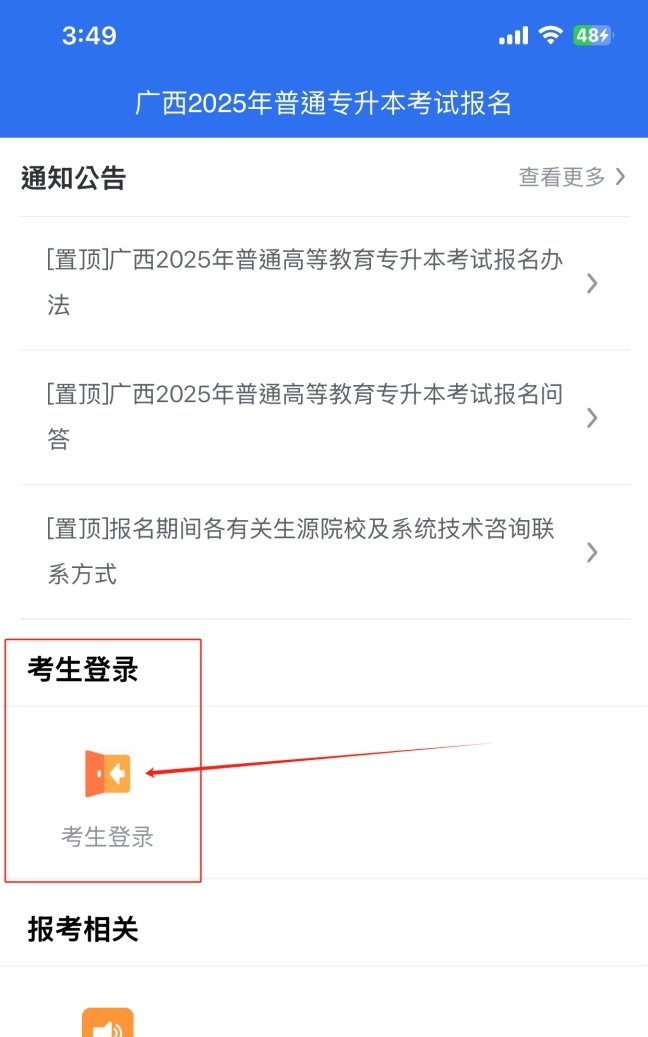Open the orange speaker icon under 报考相关
This screenshot has height=1037, width=648.
coord(107,1022)
